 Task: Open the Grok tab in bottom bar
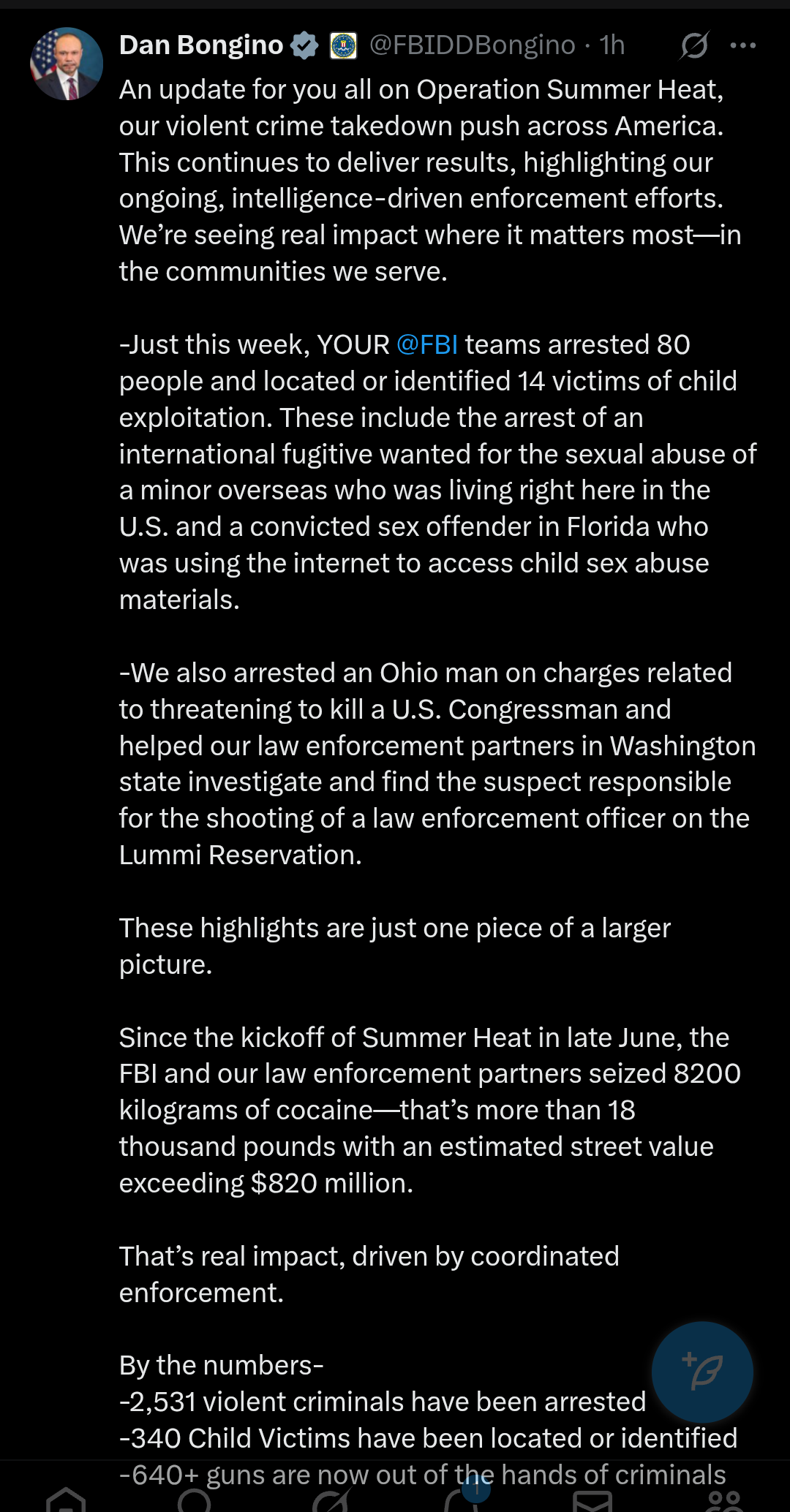tap(331, 1499)
